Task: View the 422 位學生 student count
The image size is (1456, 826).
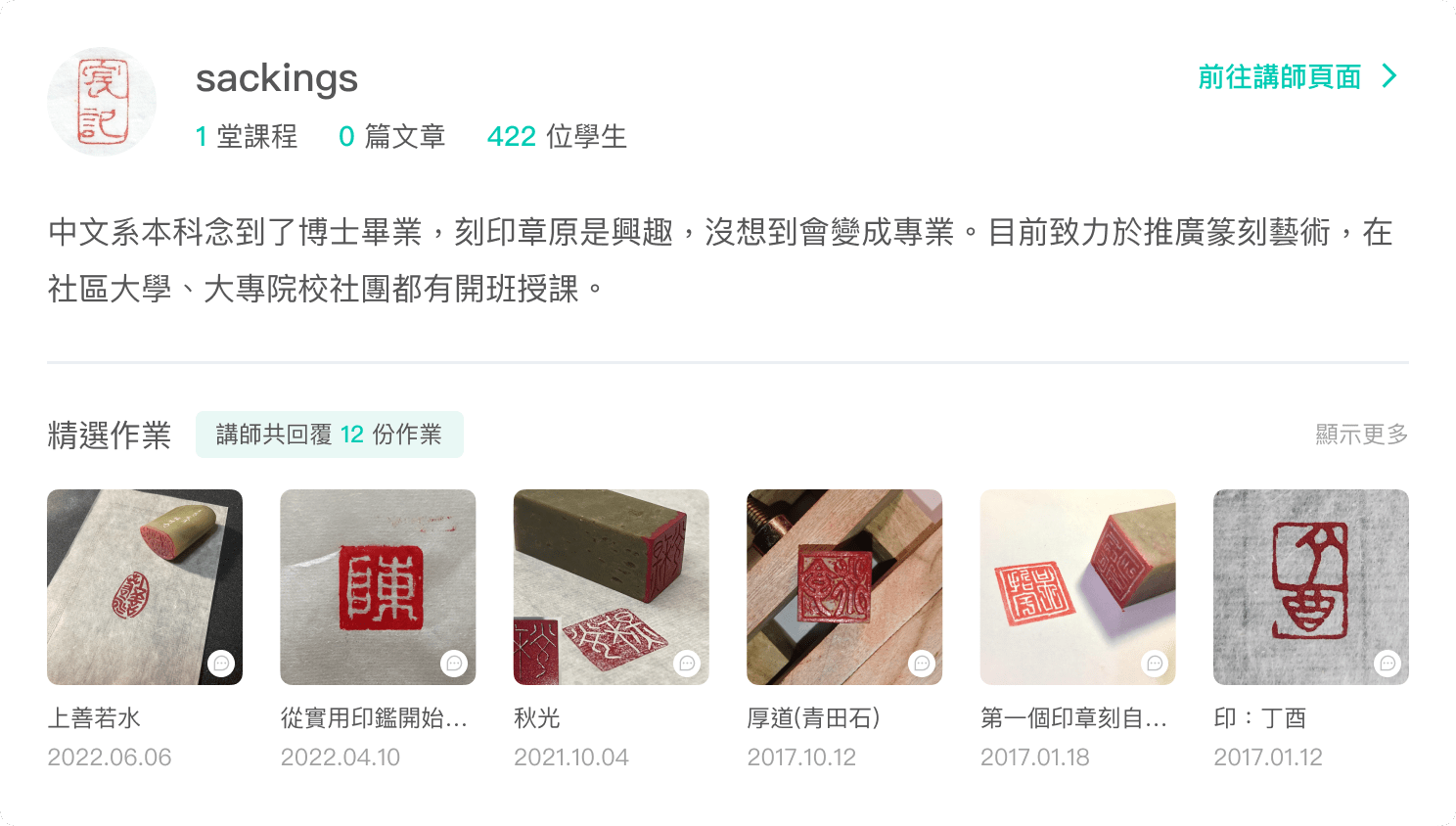Action: 556,136
